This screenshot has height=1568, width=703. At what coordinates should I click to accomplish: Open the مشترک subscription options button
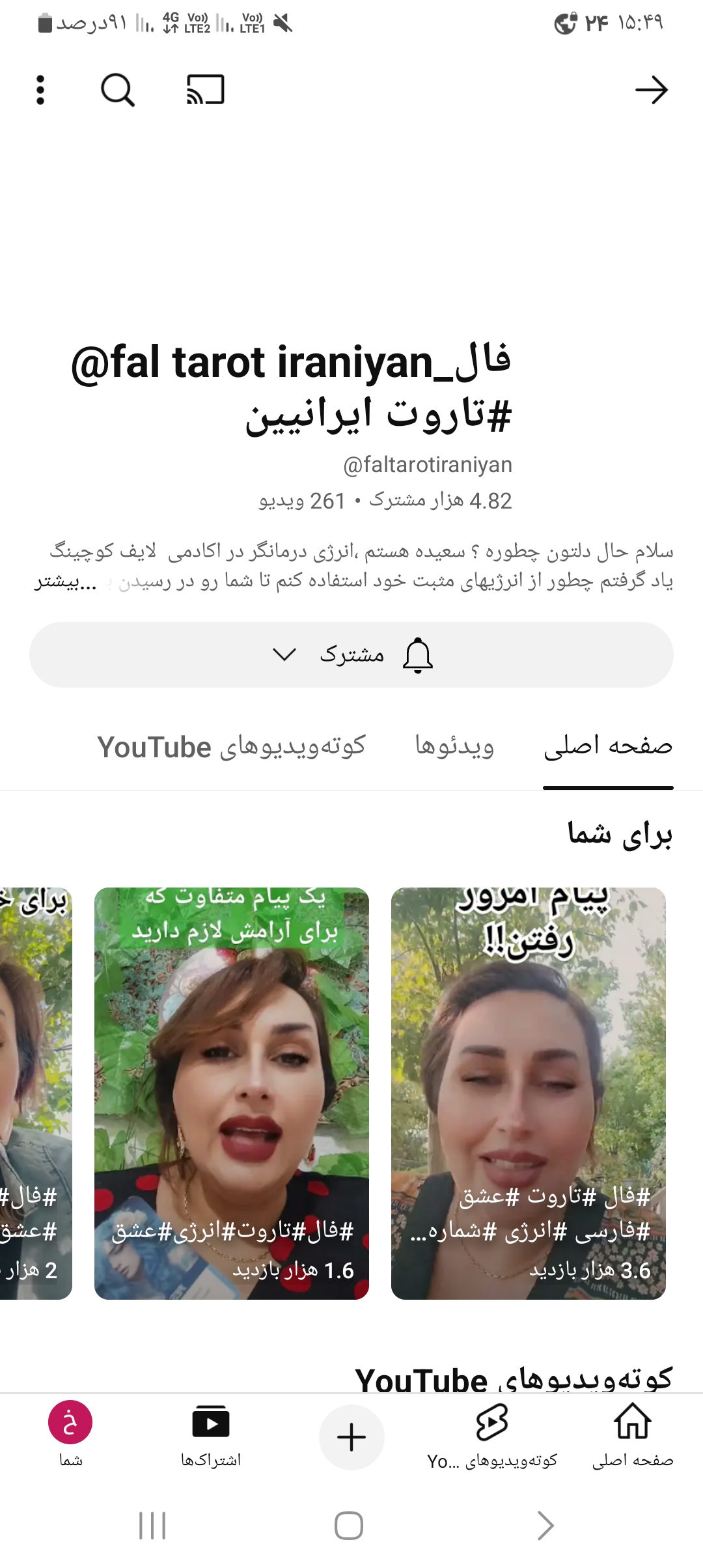click(x=351, y=654)
